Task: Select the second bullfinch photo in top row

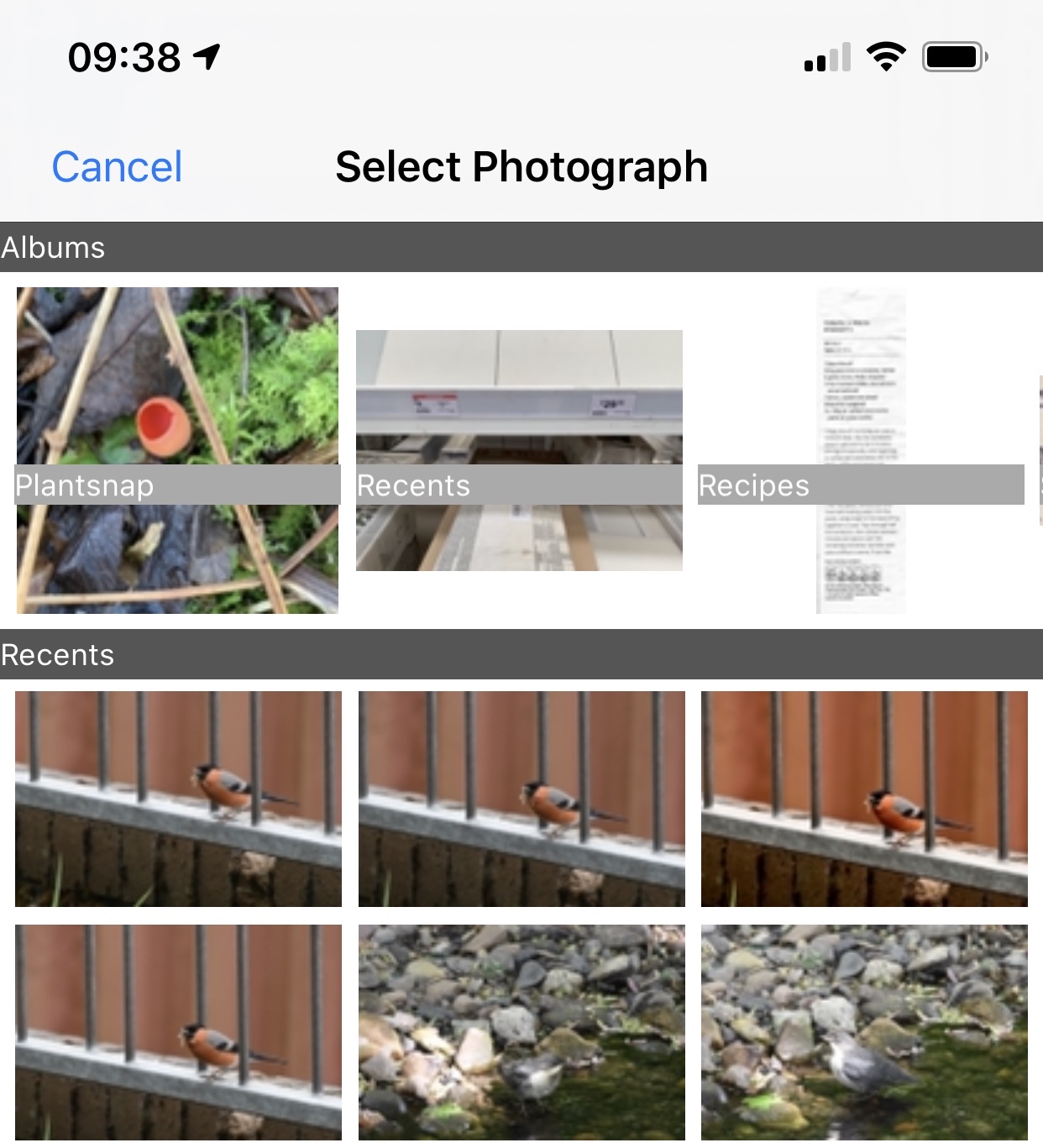Action: click(521, 799)
